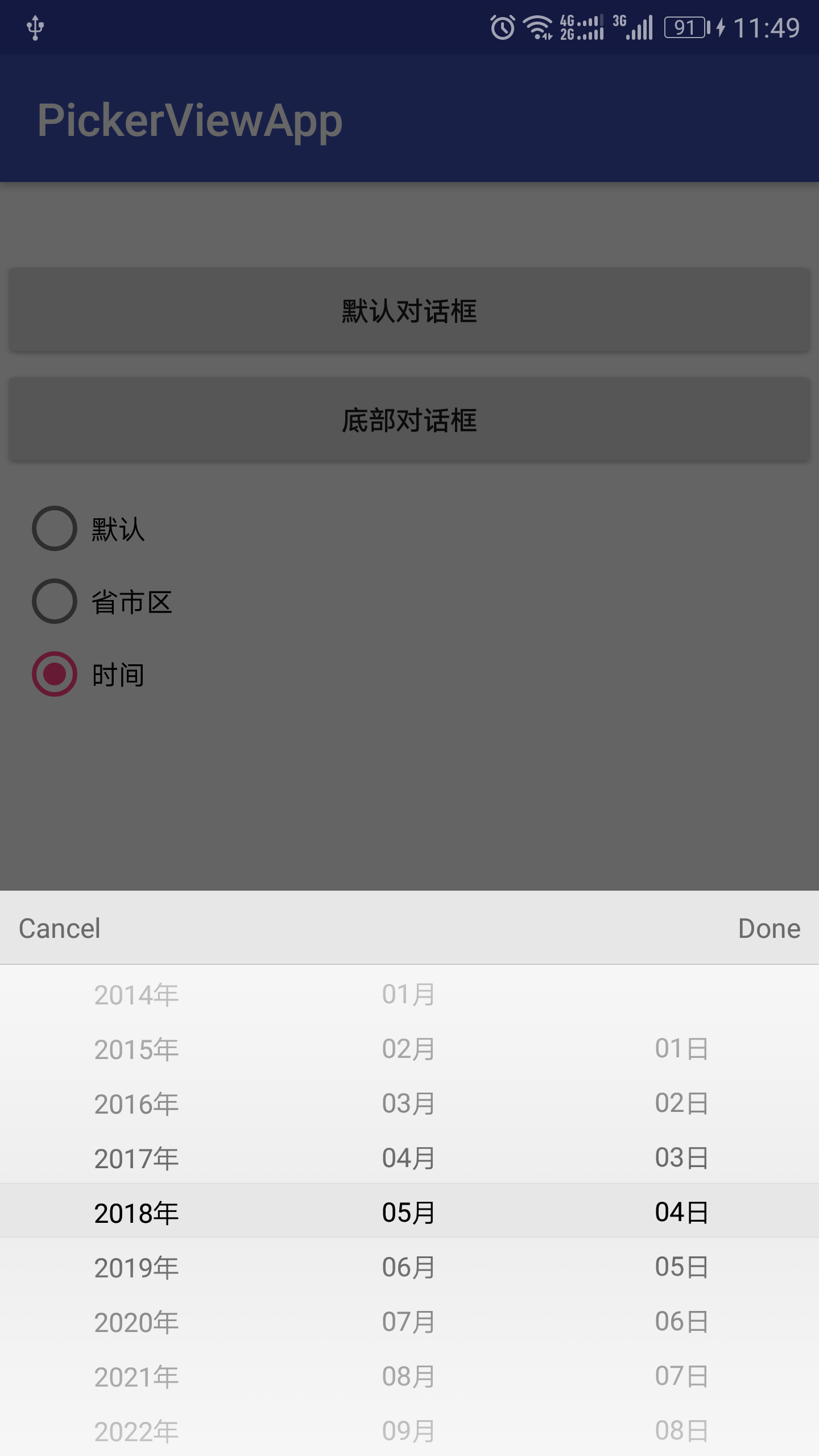Click the 底部对话框 button
The width and height of the screenshot is (819, 1456).
coord(409,421)
